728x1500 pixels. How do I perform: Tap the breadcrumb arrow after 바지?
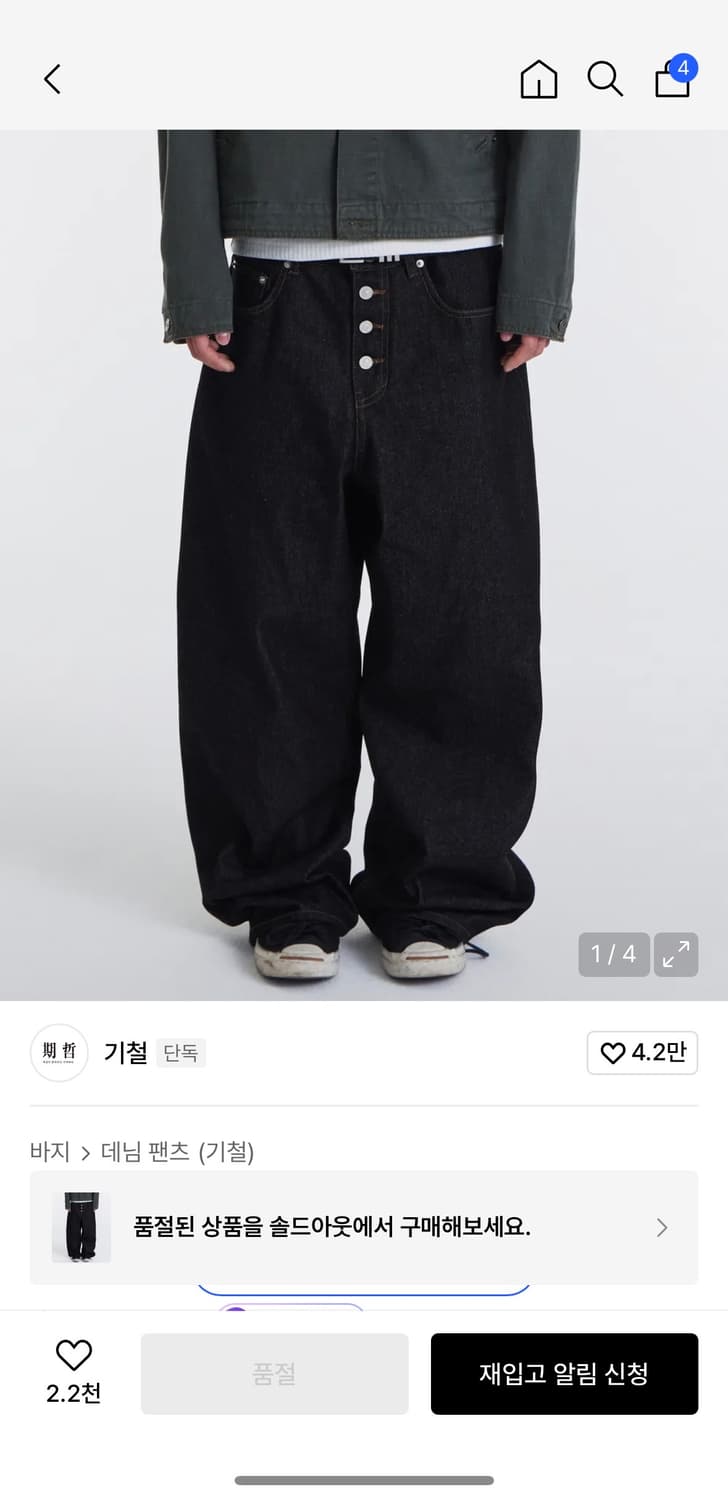(85, 1152)
